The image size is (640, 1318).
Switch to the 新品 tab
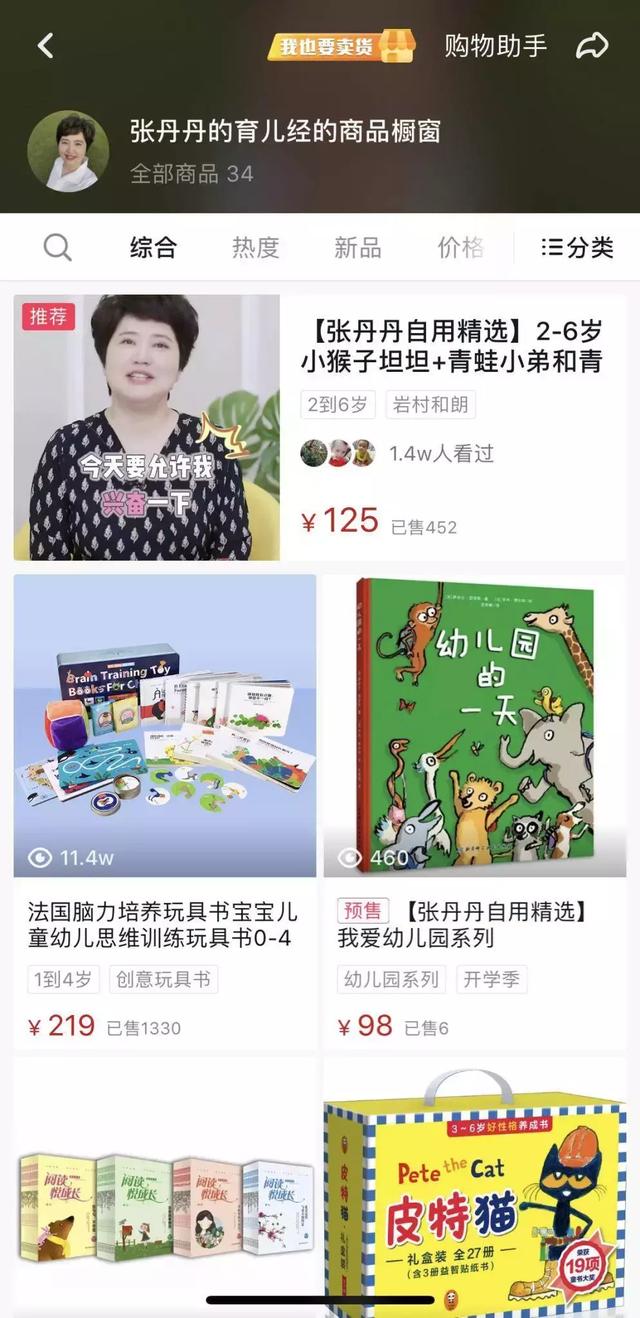pyautogui.click(x=358, y=248)
